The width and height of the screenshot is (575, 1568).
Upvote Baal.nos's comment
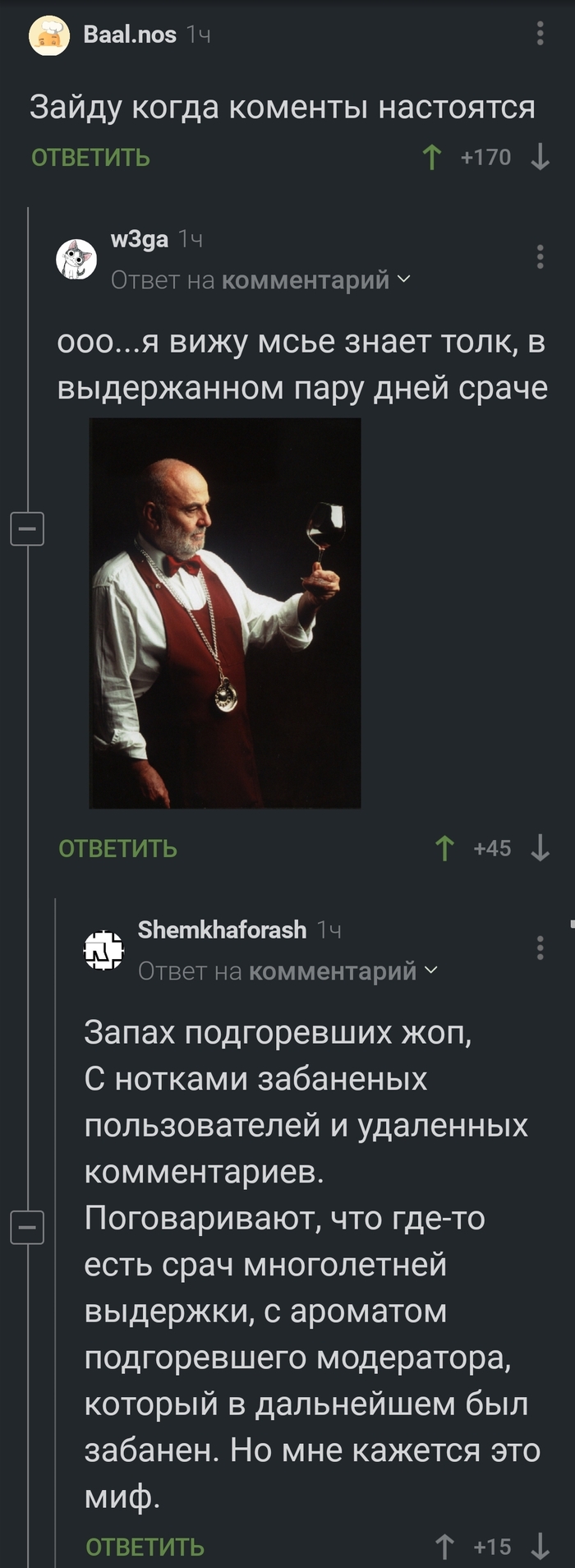click(432, 157)
